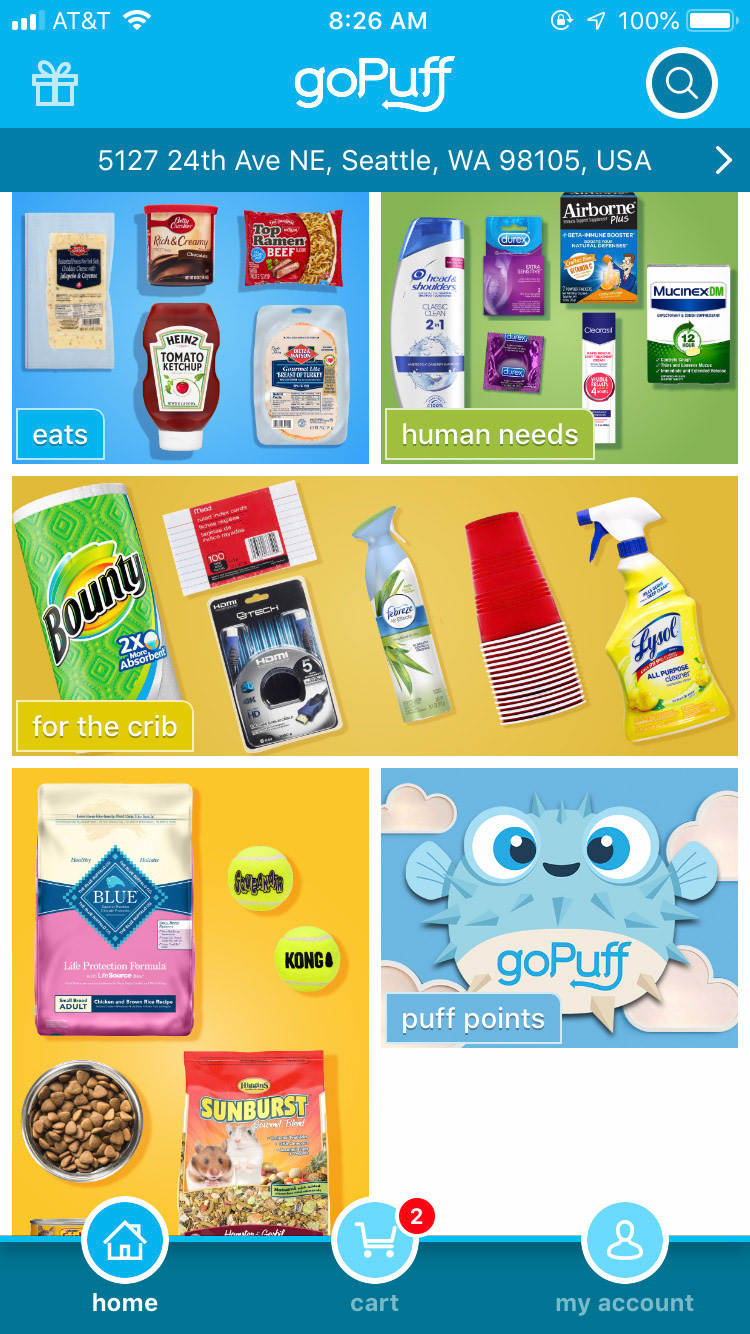Browse the human needs category
The height and width of the screenshot is (1334, 750).
tap(559, 328)
